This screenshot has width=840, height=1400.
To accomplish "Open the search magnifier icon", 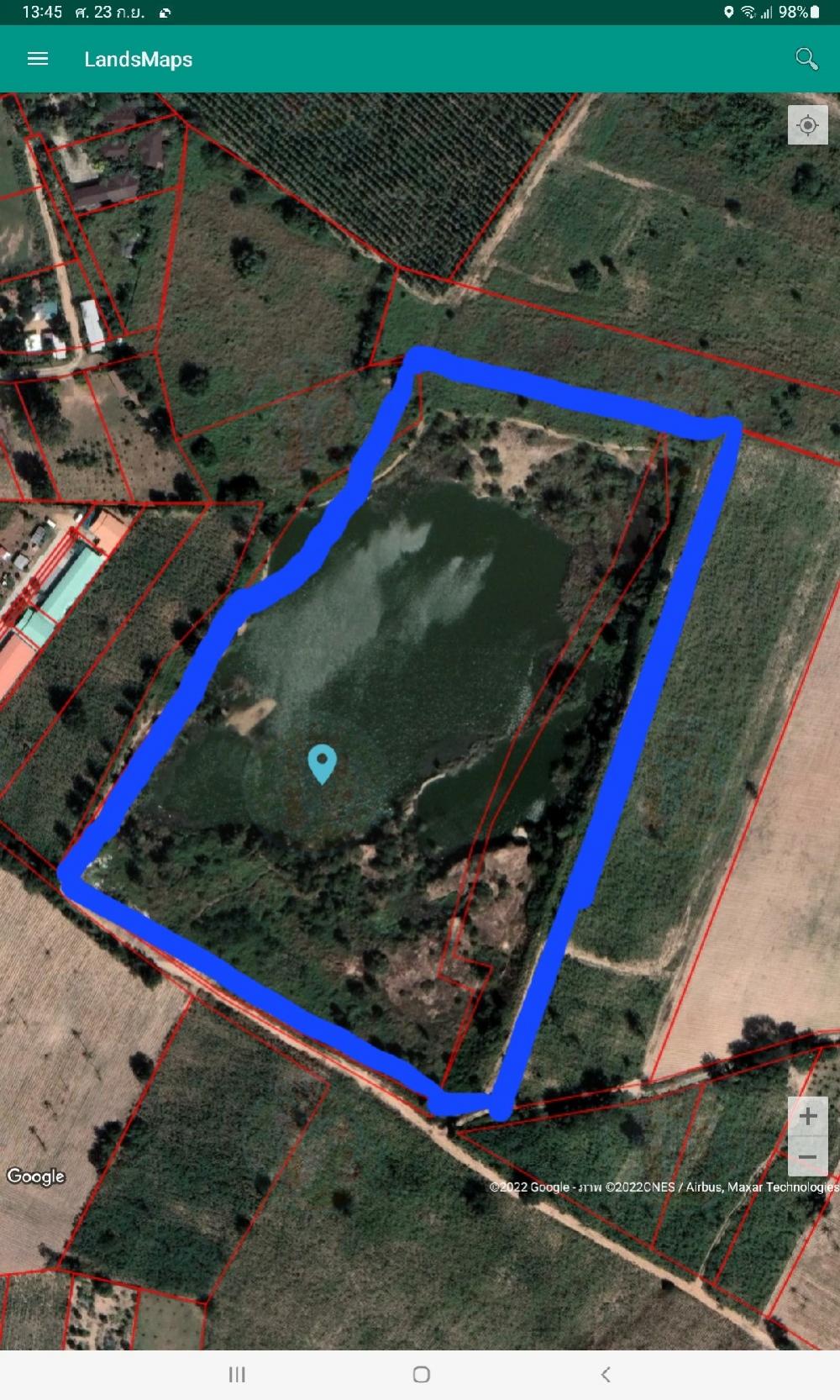I will (x=806, y=59).
